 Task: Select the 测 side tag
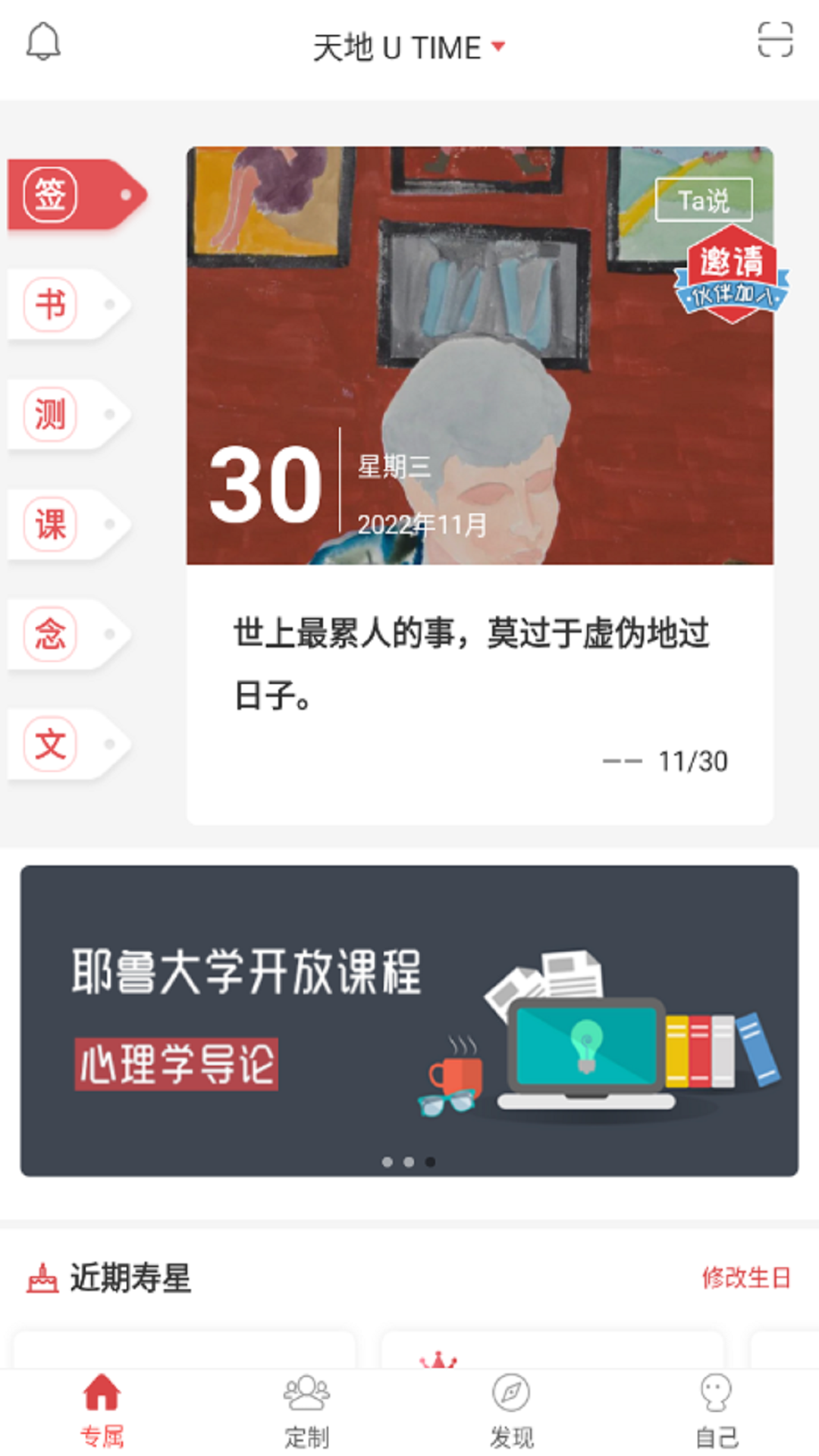pos(52,415)
